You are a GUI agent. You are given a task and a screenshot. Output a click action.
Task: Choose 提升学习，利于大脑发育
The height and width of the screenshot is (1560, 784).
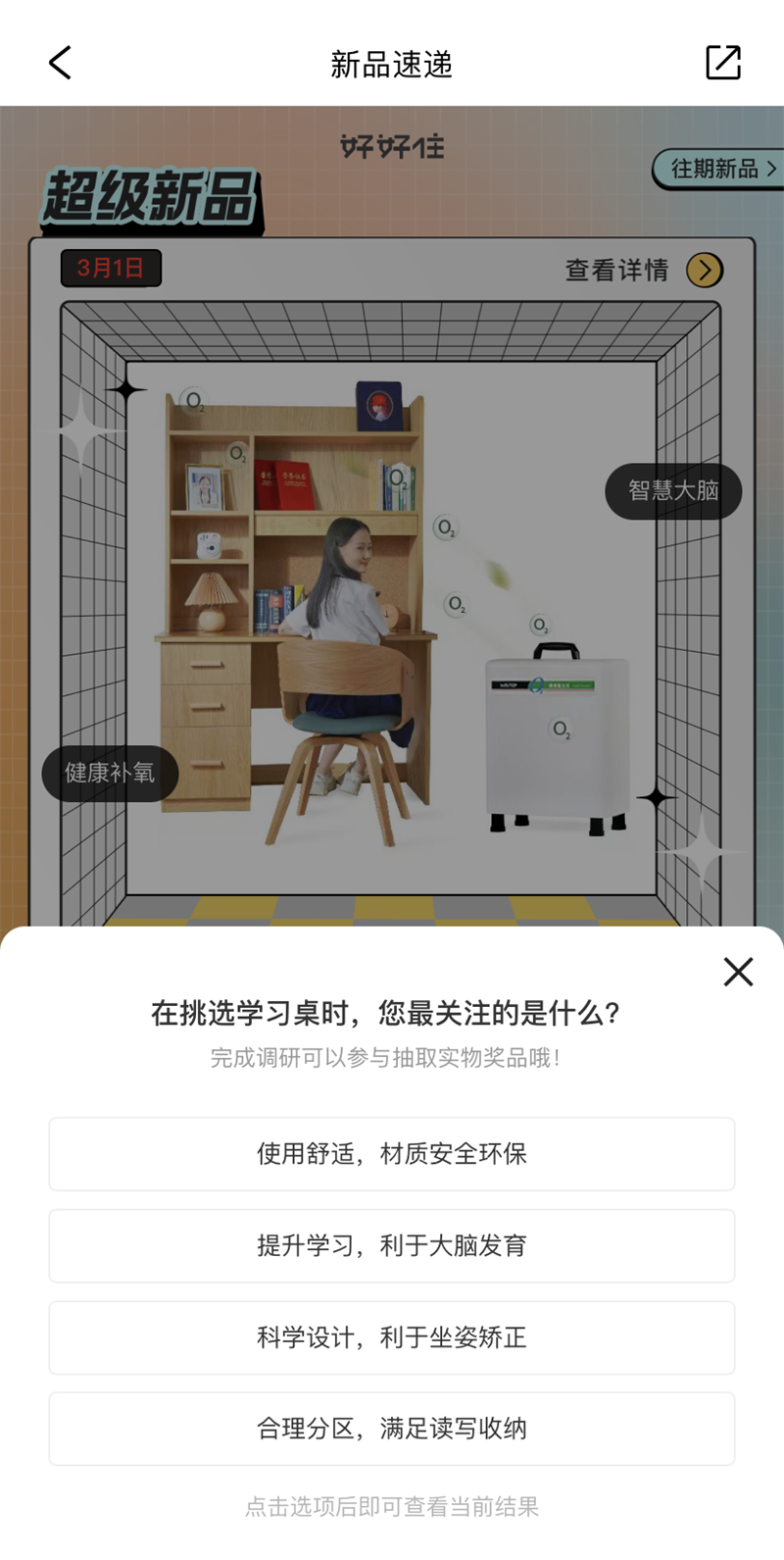pyautogui.click(x=392, y=1245)
